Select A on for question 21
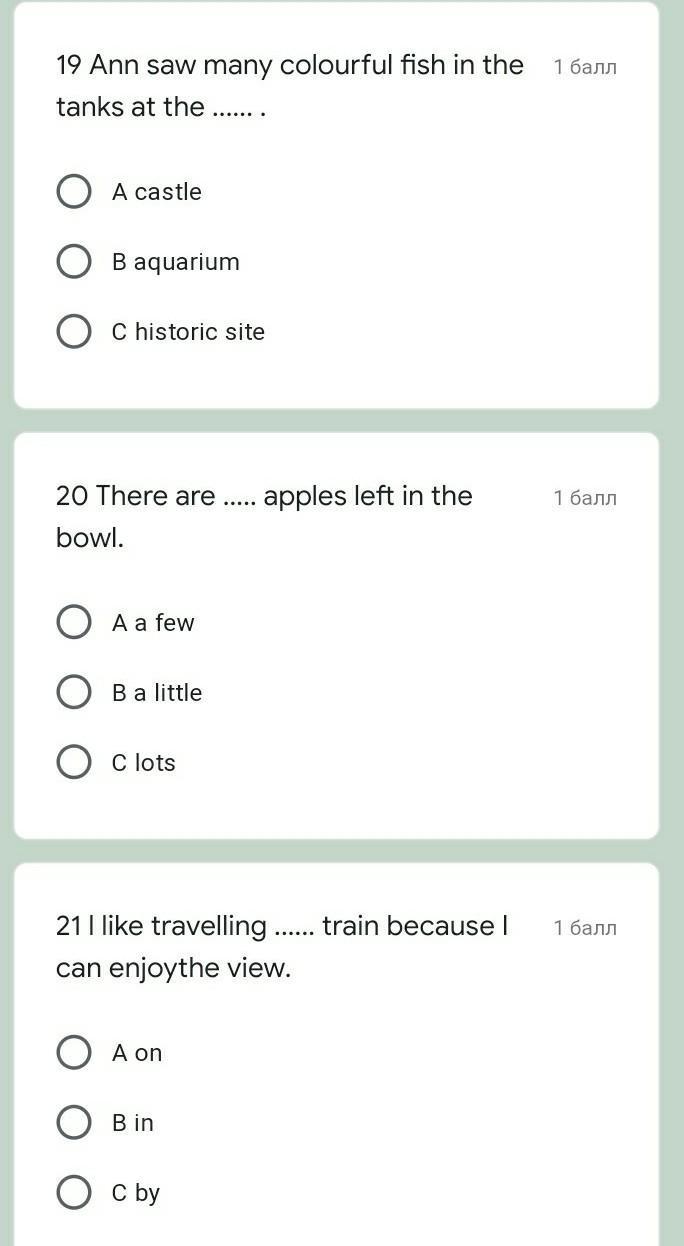This screenshot has height=1246, width=684. click(74, 1052)
